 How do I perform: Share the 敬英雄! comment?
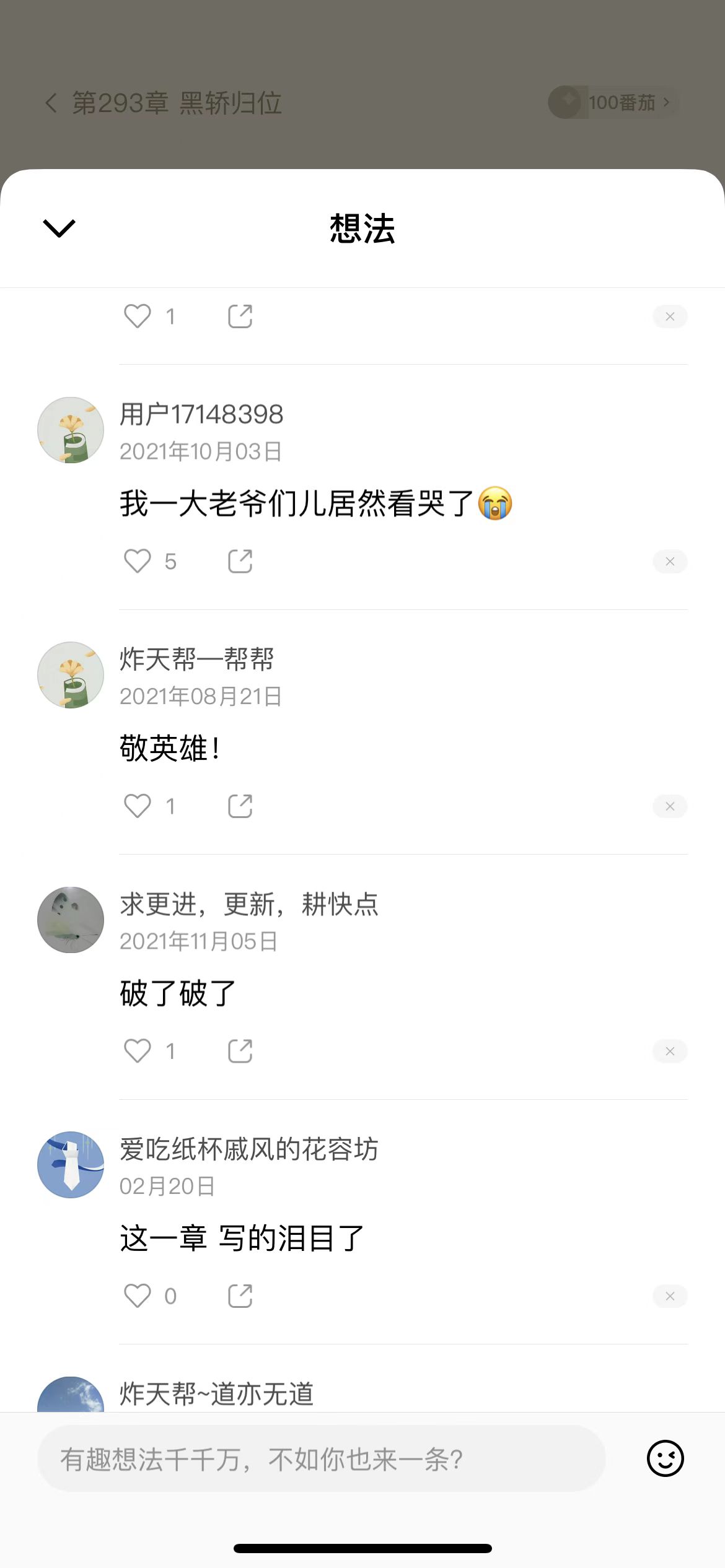pos(240,806)
